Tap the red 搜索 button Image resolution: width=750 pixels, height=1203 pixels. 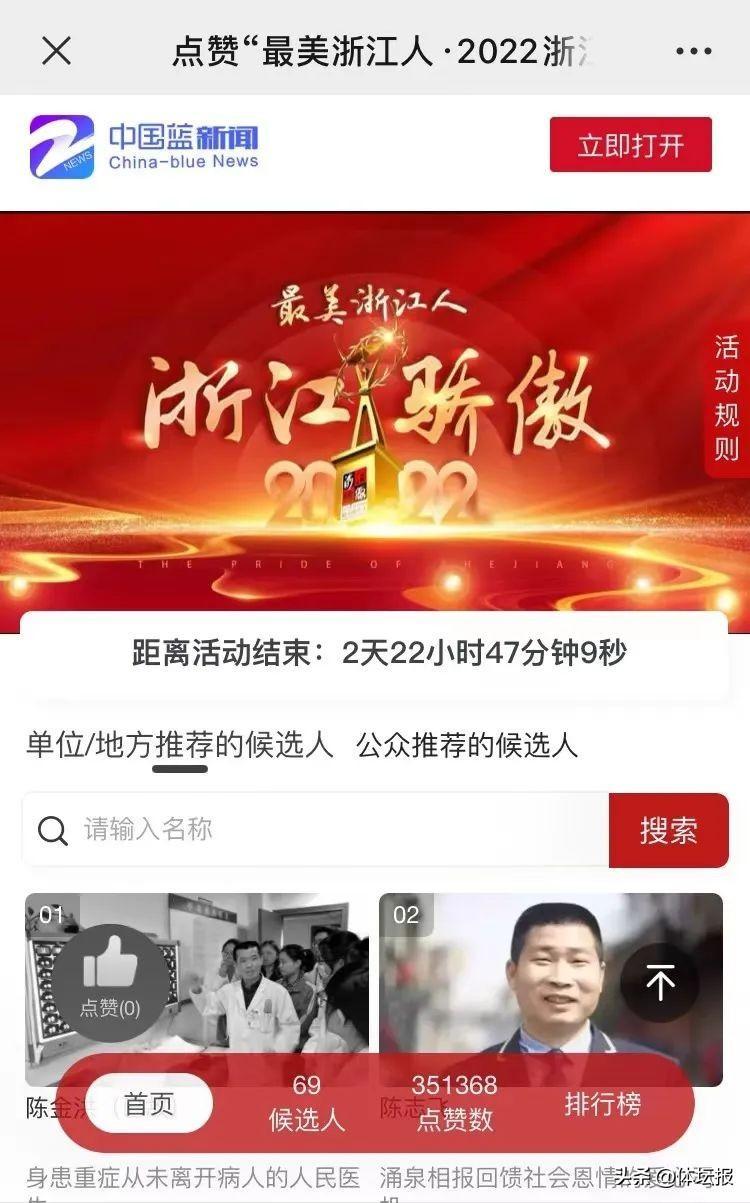click(x=668, y=830)
